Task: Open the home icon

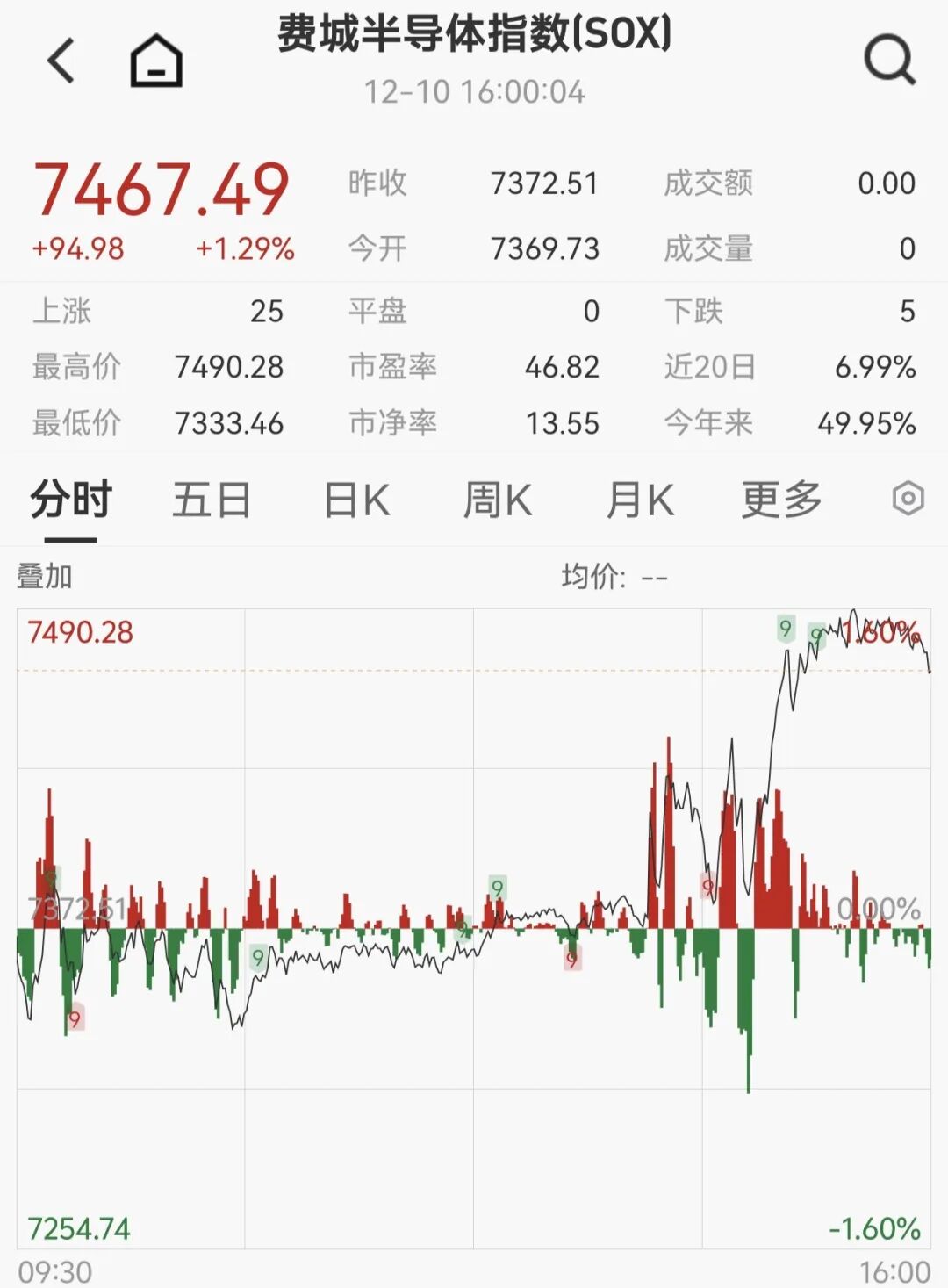Action: tap(156, 61)
